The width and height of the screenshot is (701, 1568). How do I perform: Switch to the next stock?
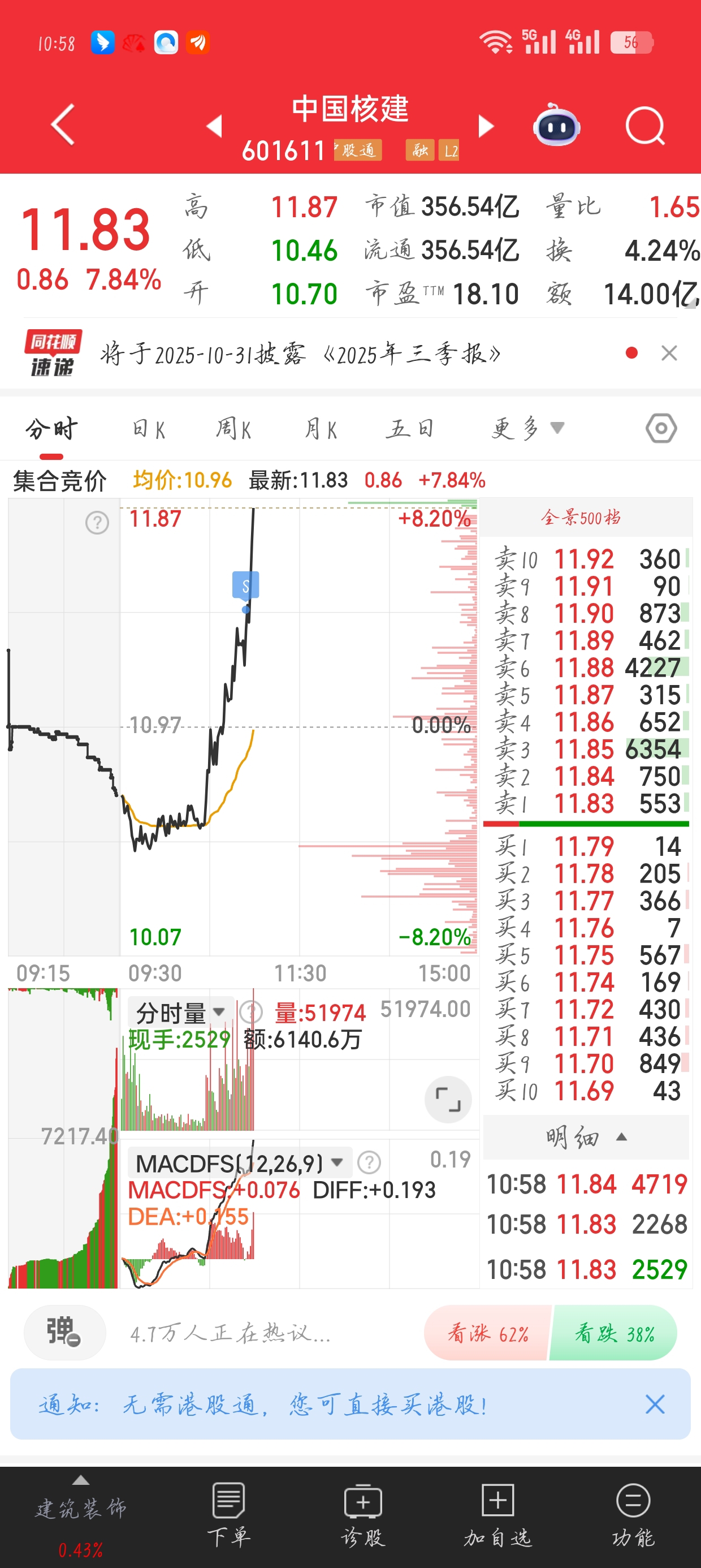click(x=485, y=126)
